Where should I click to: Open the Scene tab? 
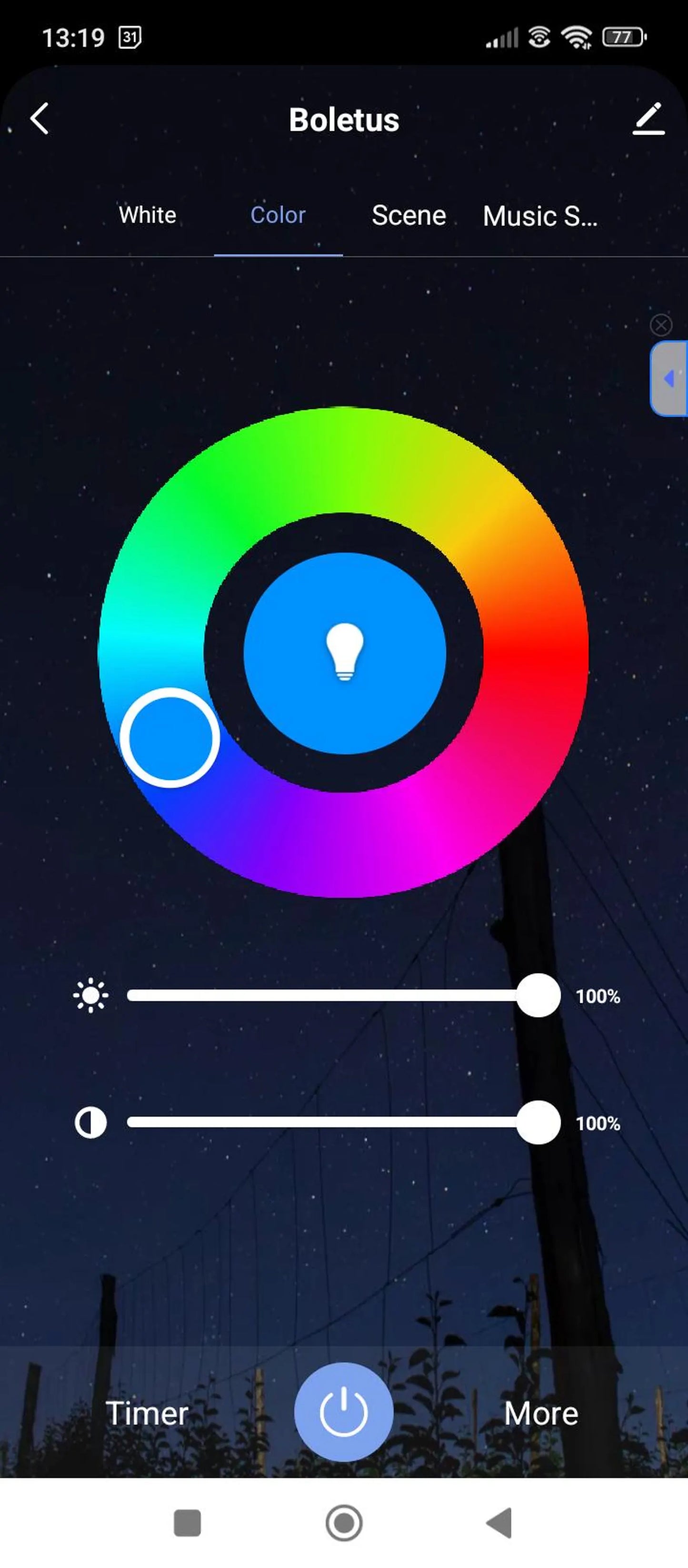click(409, 215)
